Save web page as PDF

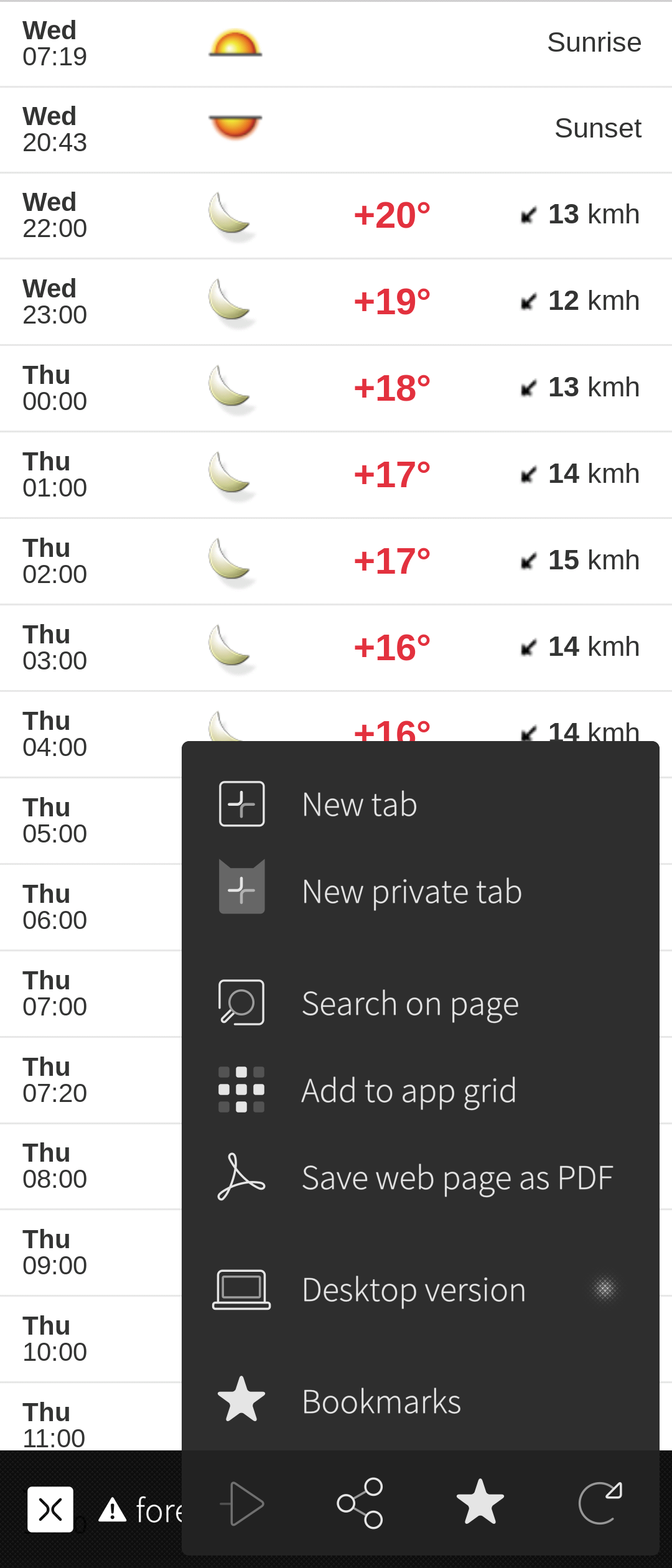tap(457, 1177)
